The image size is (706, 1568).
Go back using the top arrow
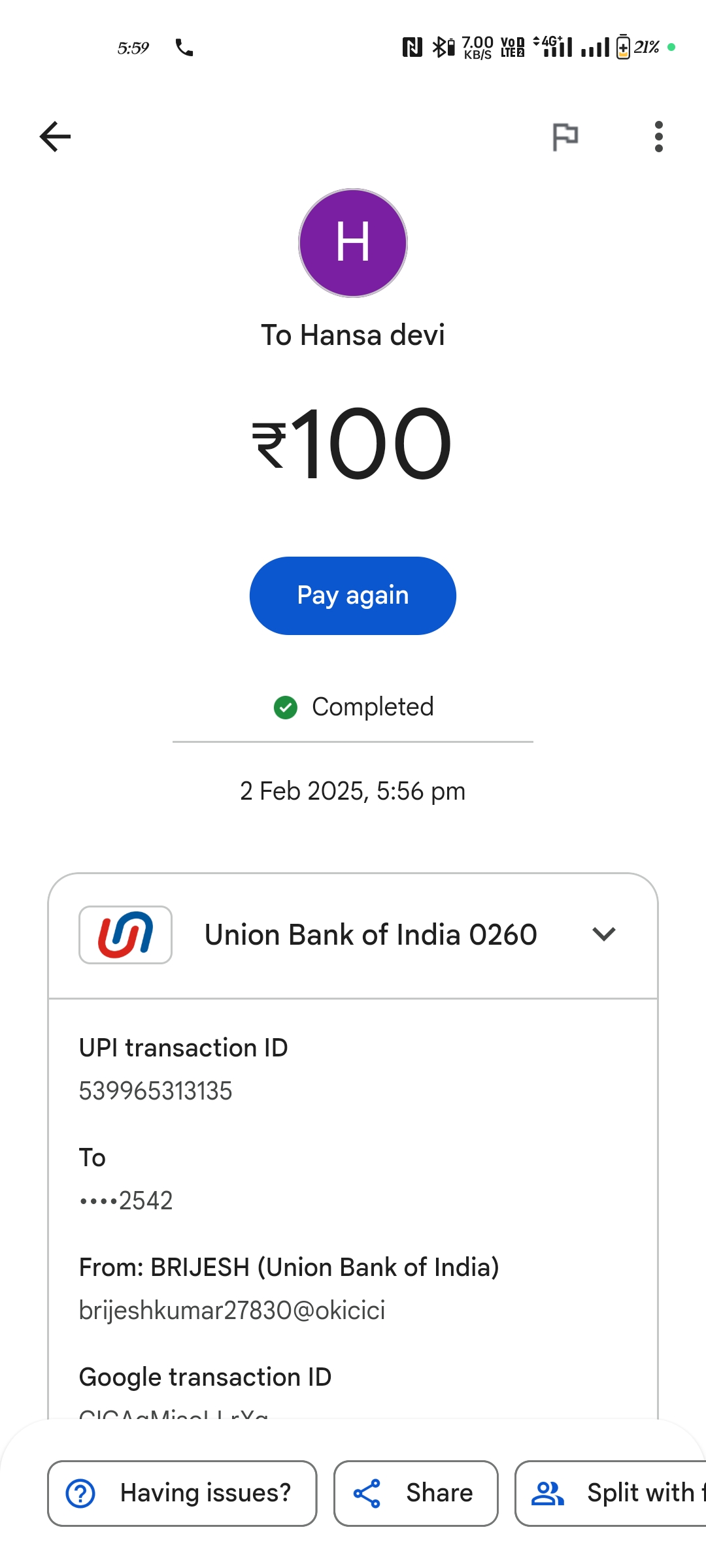pos(55,137)
